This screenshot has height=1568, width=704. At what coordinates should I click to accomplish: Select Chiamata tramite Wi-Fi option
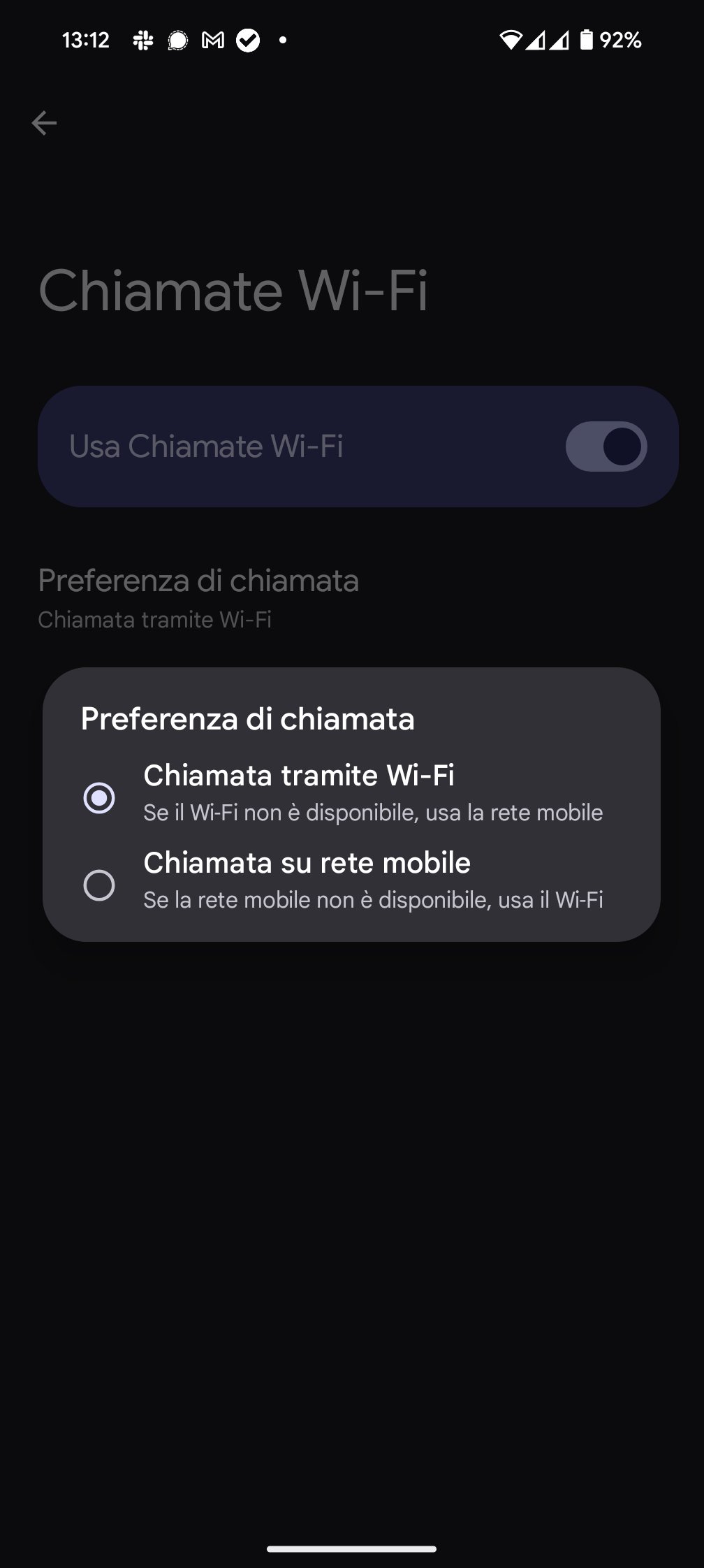click(x=99, y=797)
